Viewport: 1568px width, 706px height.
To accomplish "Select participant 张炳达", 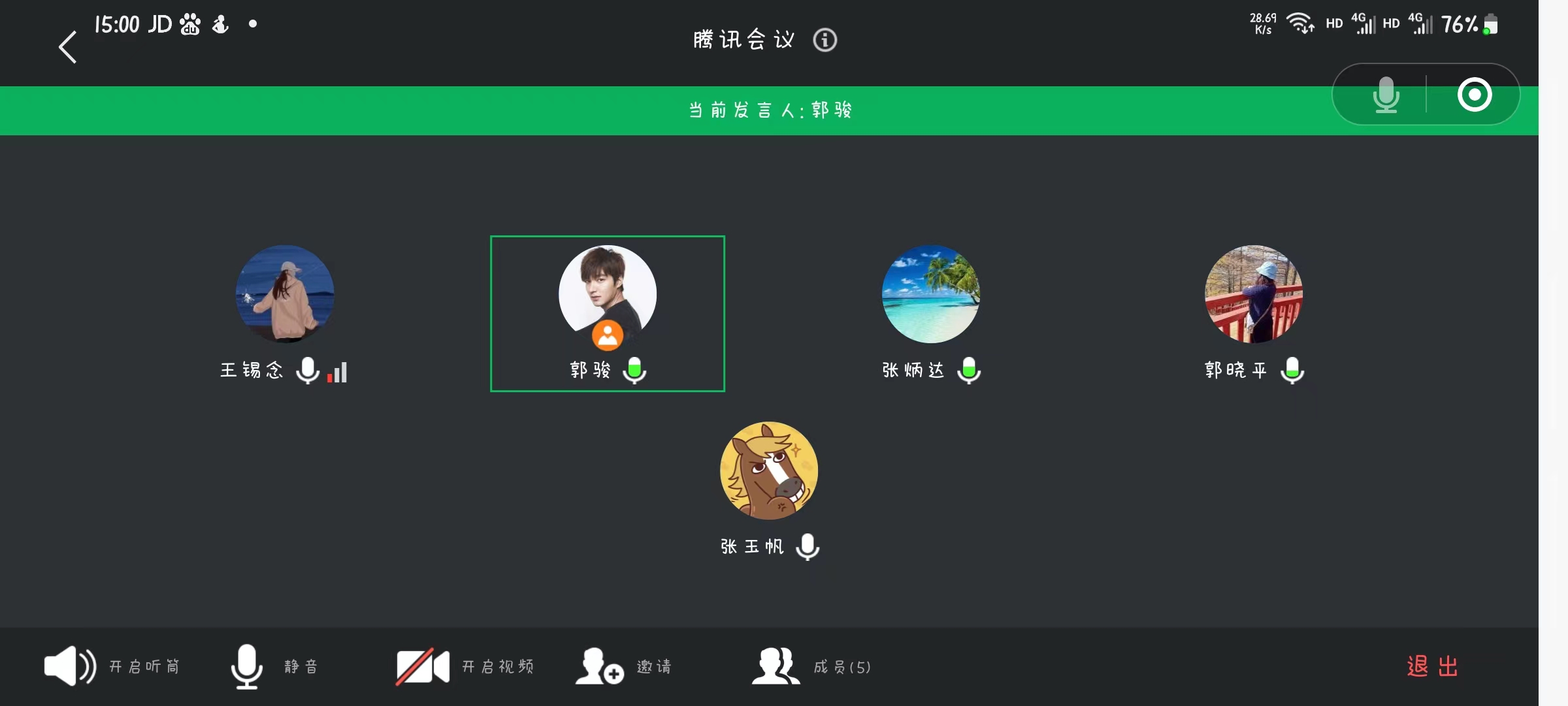I will [x=930, y=294].
